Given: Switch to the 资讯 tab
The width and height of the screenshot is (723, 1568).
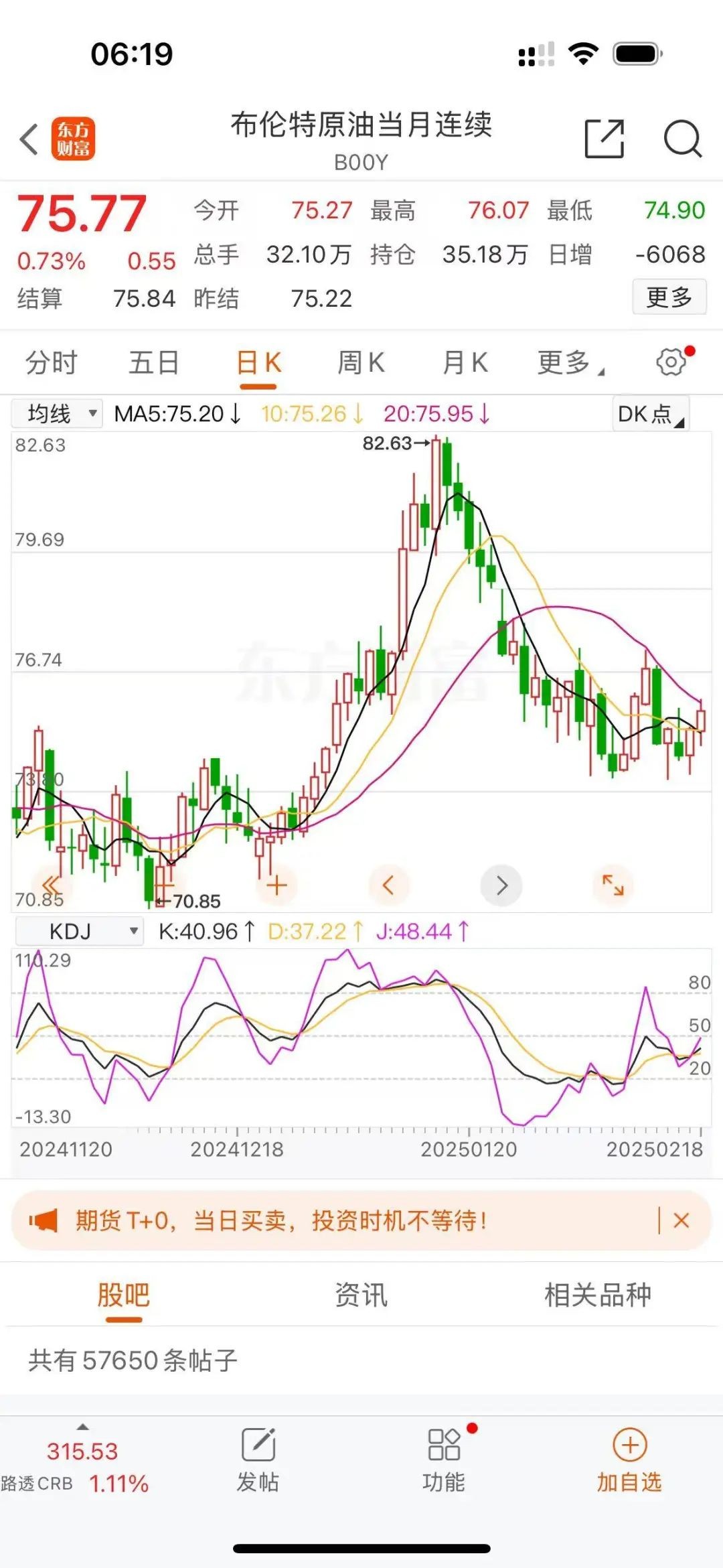Looking at the screenshot, I should (361, 1294).
